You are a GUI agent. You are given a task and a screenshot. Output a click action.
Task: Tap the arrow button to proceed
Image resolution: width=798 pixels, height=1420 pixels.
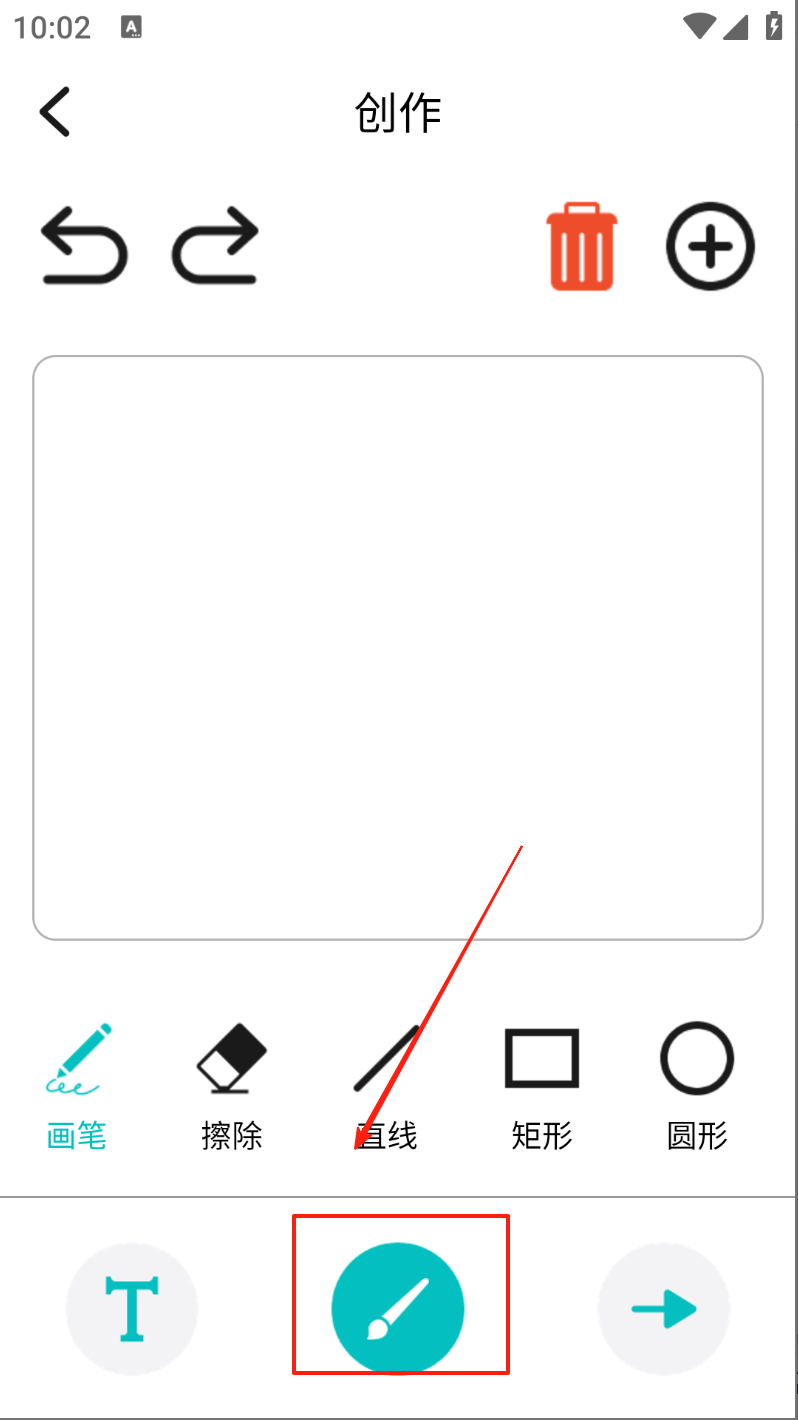click(x=664, y=1308)
